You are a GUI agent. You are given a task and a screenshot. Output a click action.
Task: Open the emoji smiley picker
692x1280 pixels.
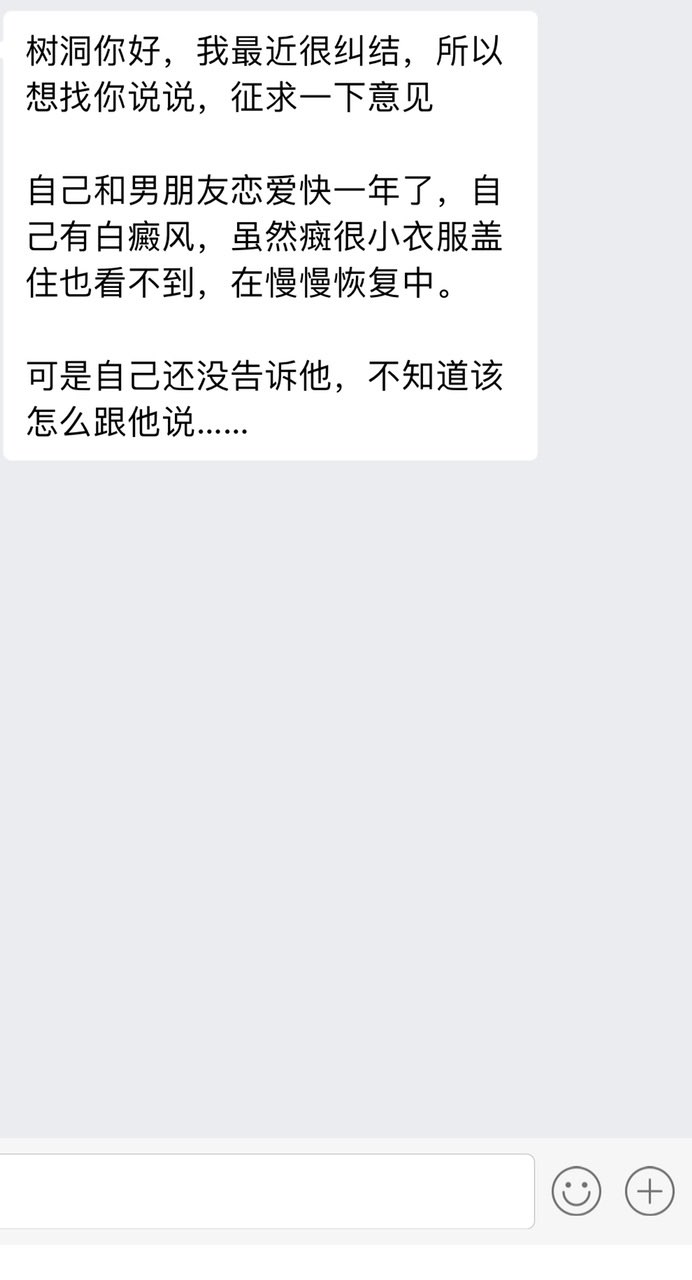tap(577, 1191)
